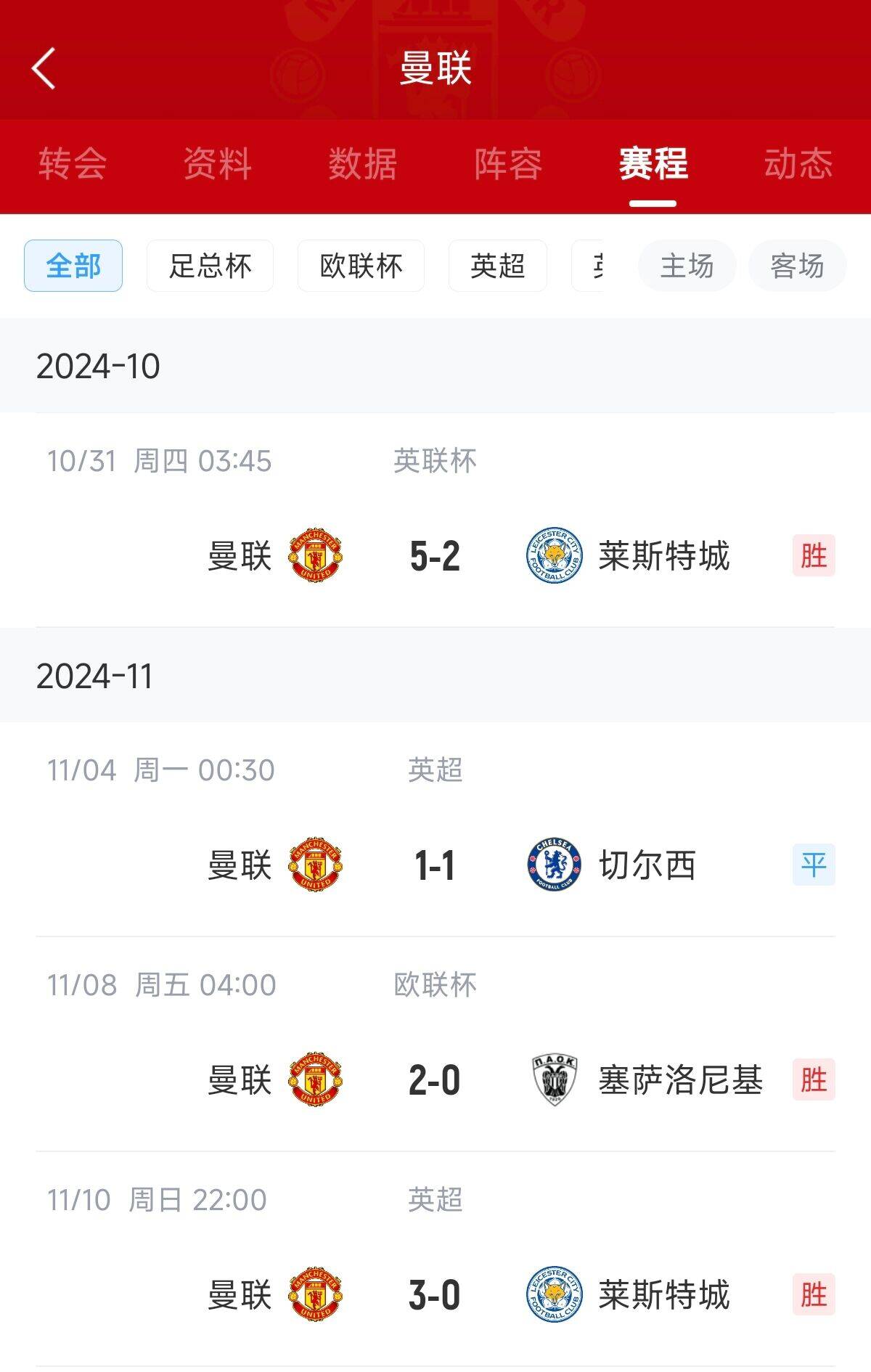
Task: Open the 资料 tab
Action: 218,163
